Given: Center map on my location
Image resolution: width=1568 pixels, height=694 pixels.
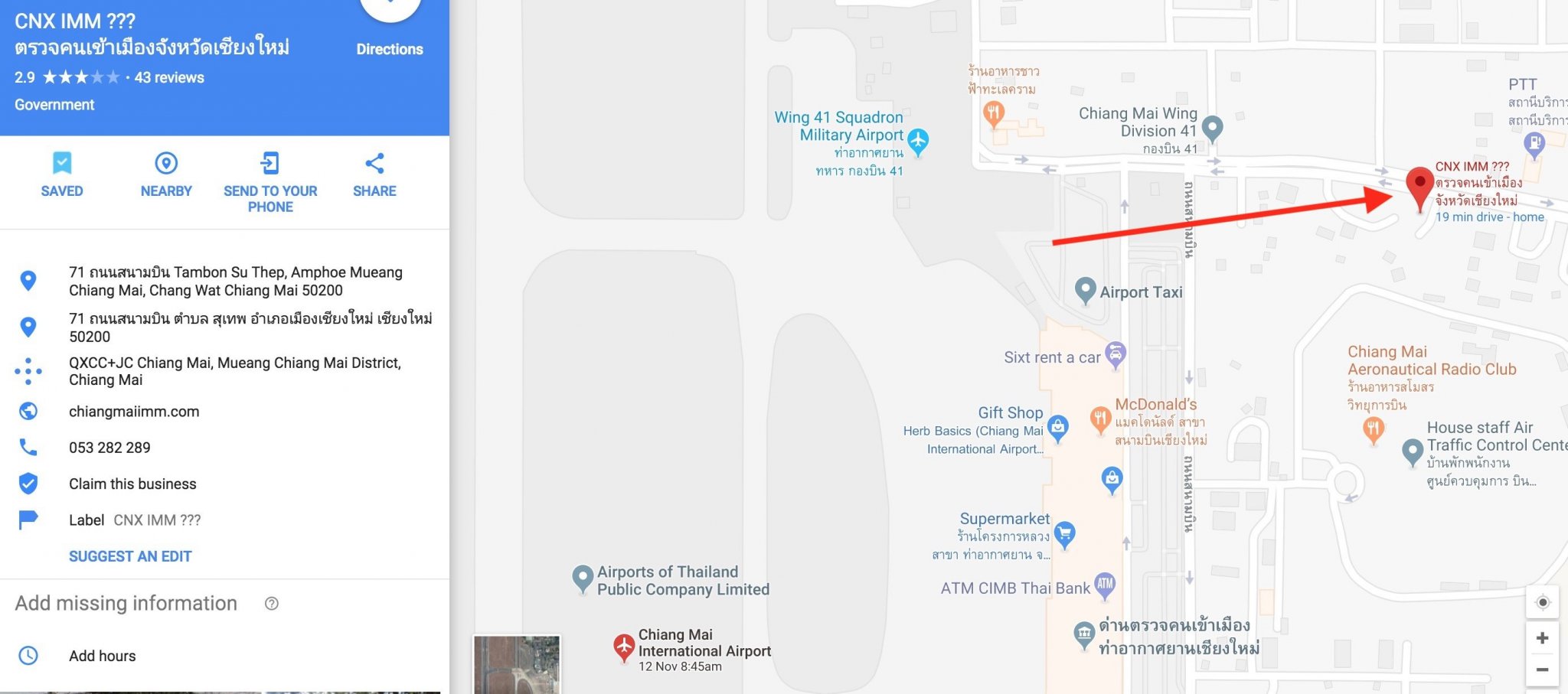Looking at the screenshot, I should point(1542,602).
